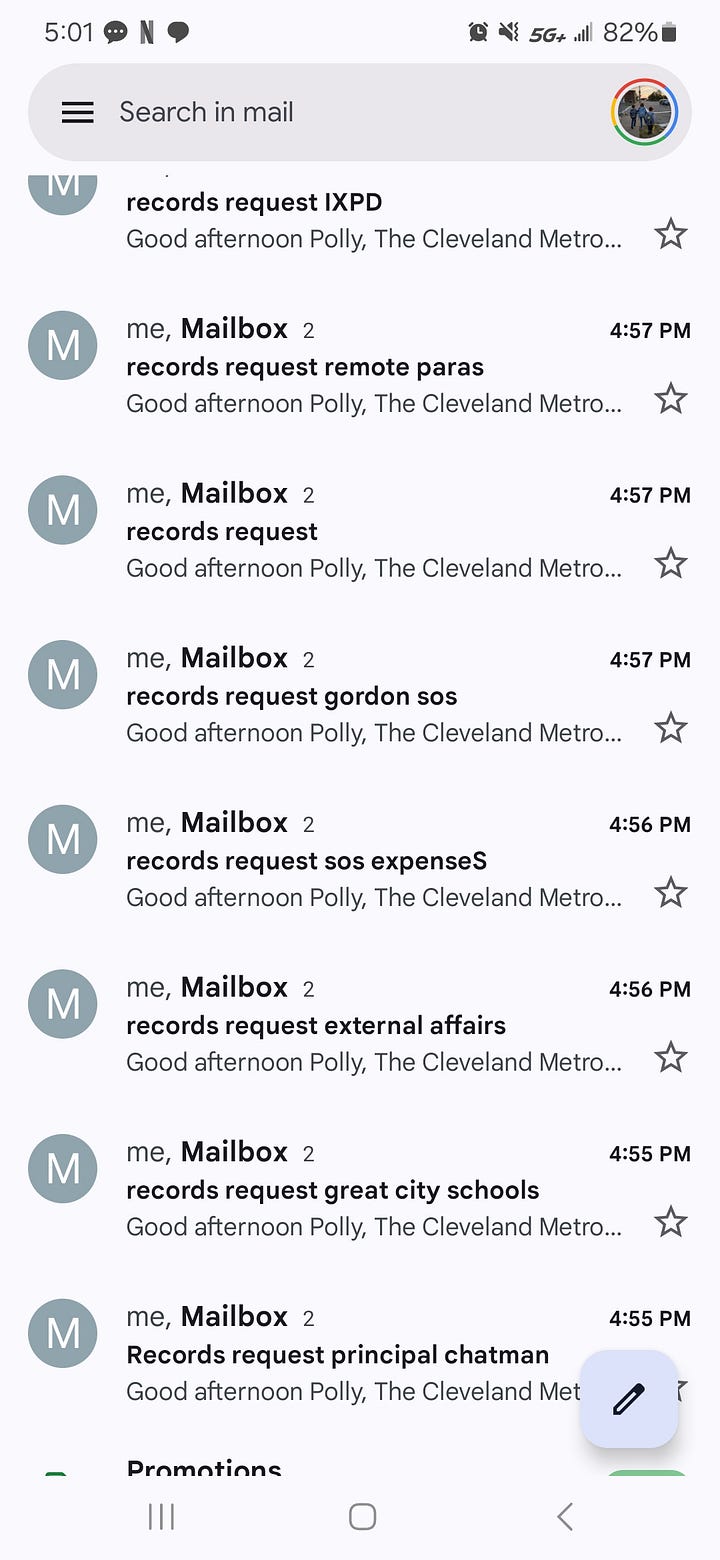Star the records request external affairs email
This screenshot has height=1560, width=720.
[x=670, y=1057]
